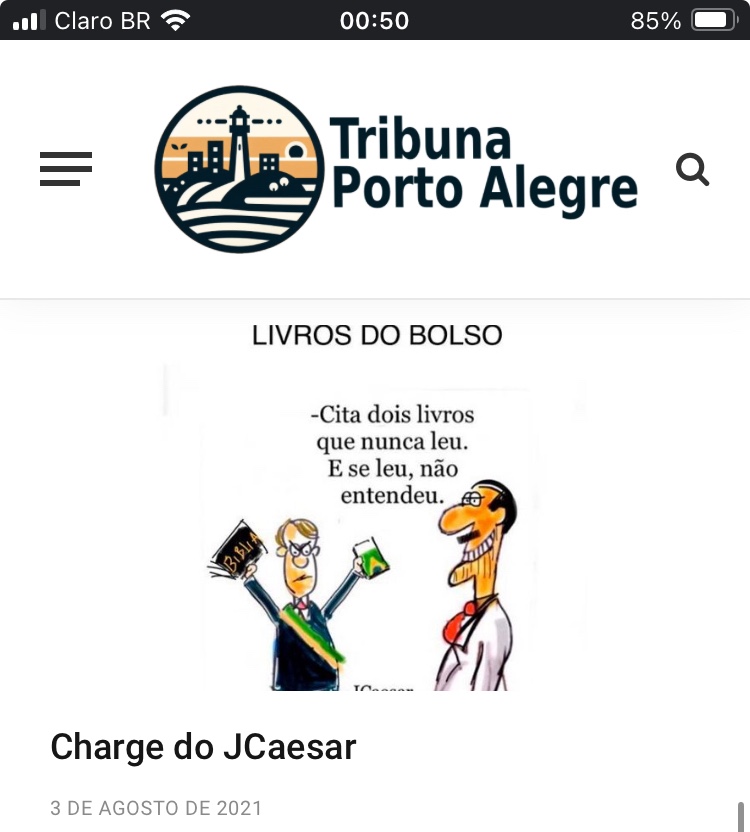Open the search magnifier icon

click(692, 169)
